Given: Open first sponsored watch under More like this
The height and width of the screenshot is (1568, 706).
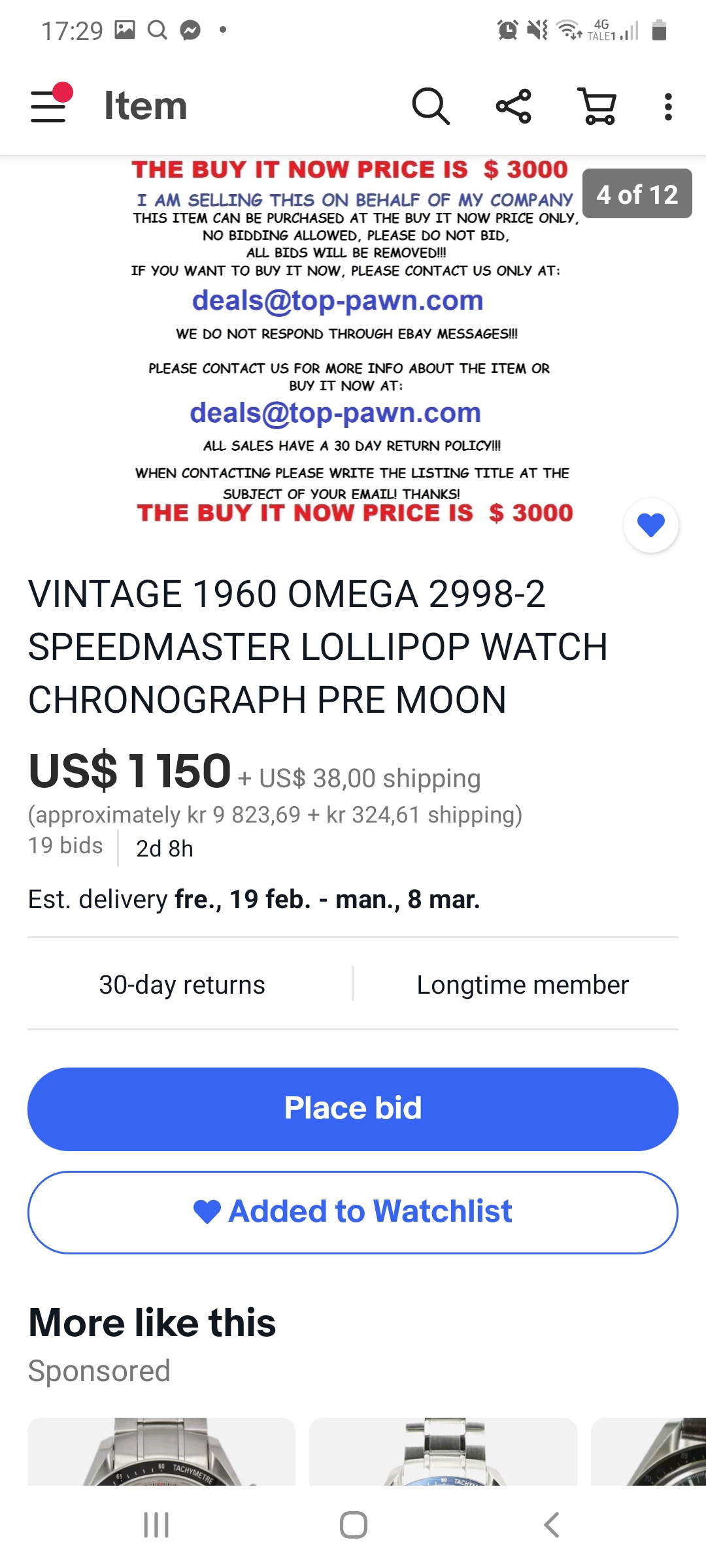Looking at the screenshot, I should tap(161, 1452).
